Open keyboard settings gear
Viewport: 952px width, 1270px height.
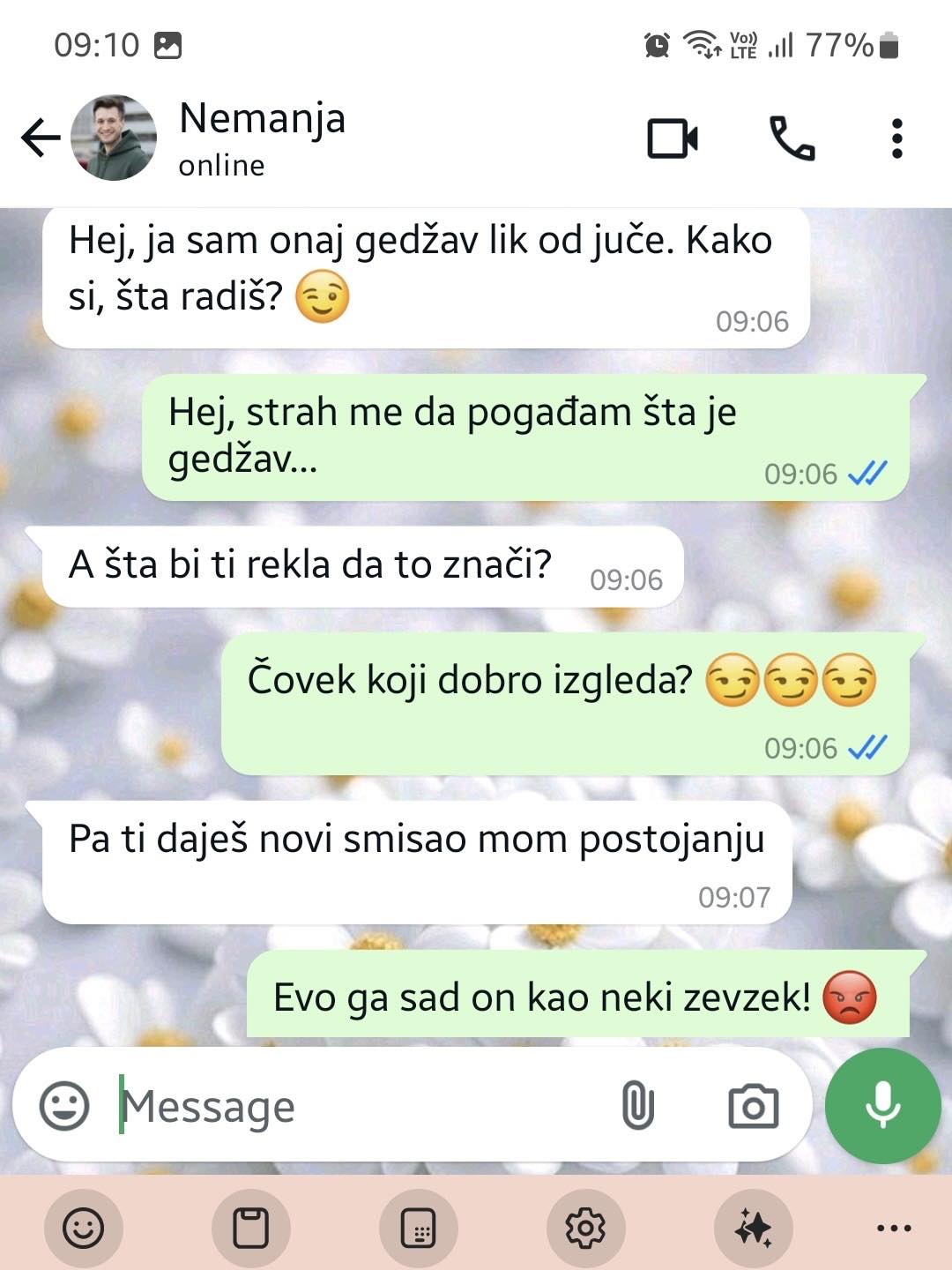[585, 1228]
